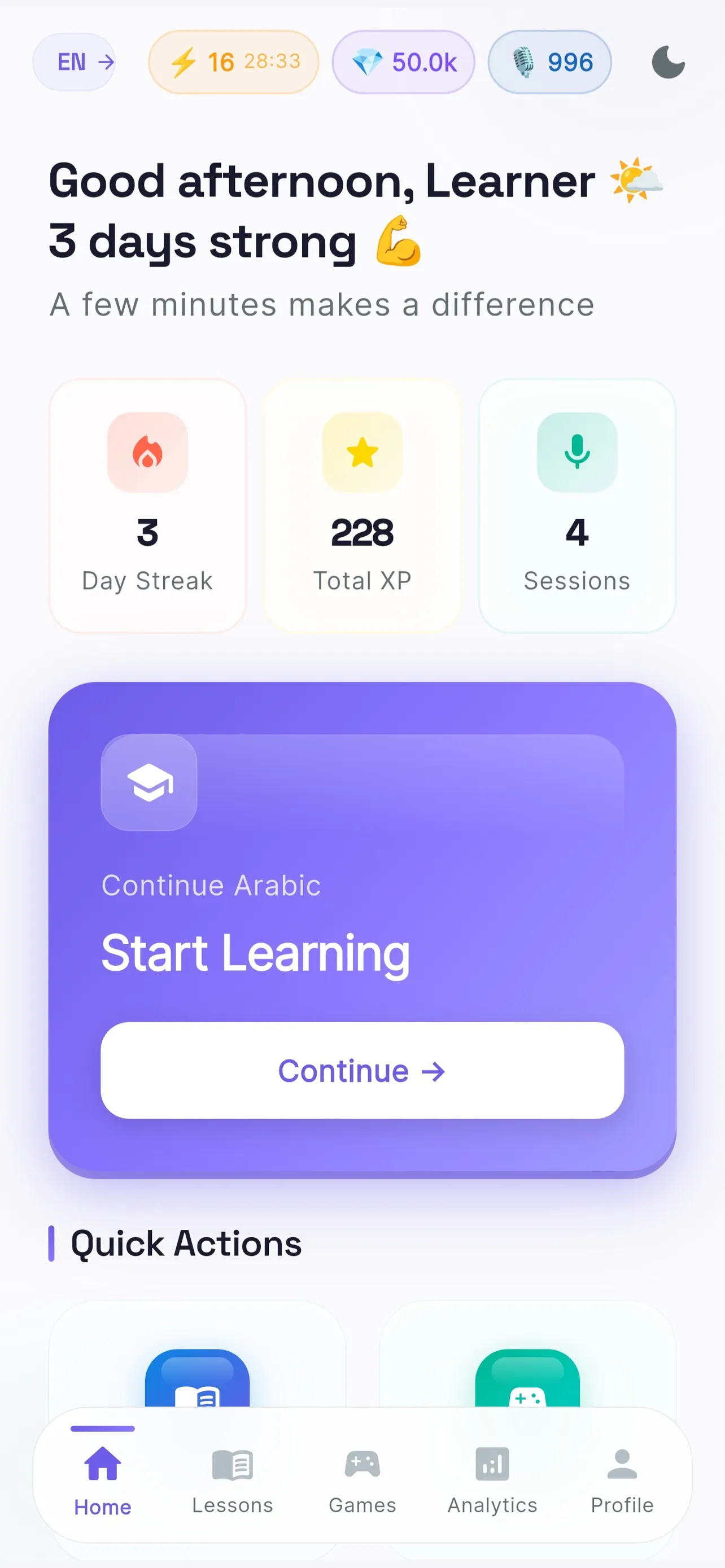
Task: Toggle dark mode with the moon icon
Action: pos(669,62)
